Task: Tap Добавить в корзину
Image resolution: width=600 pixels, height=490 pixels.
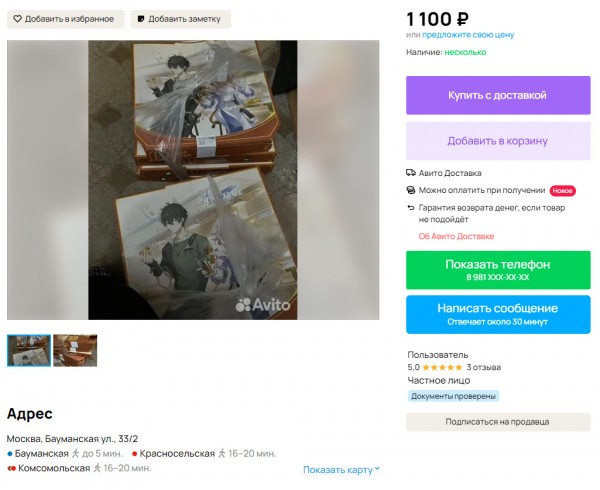Action: [497, 141]
